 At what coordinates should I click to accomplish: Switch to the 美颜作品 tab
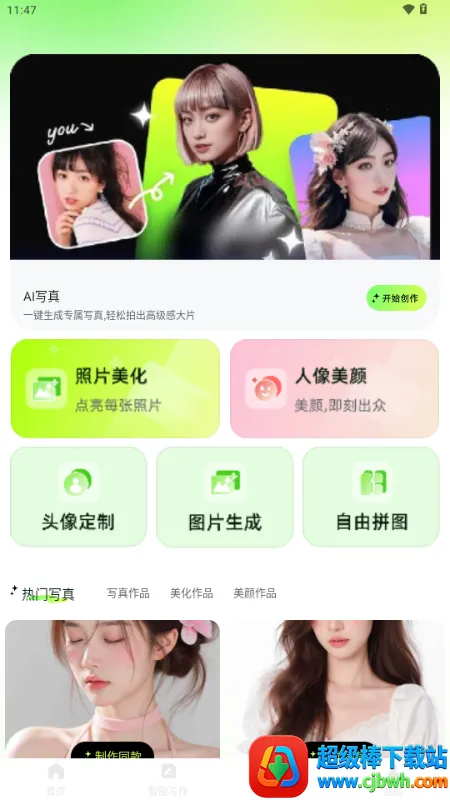(x=255, y=593)
